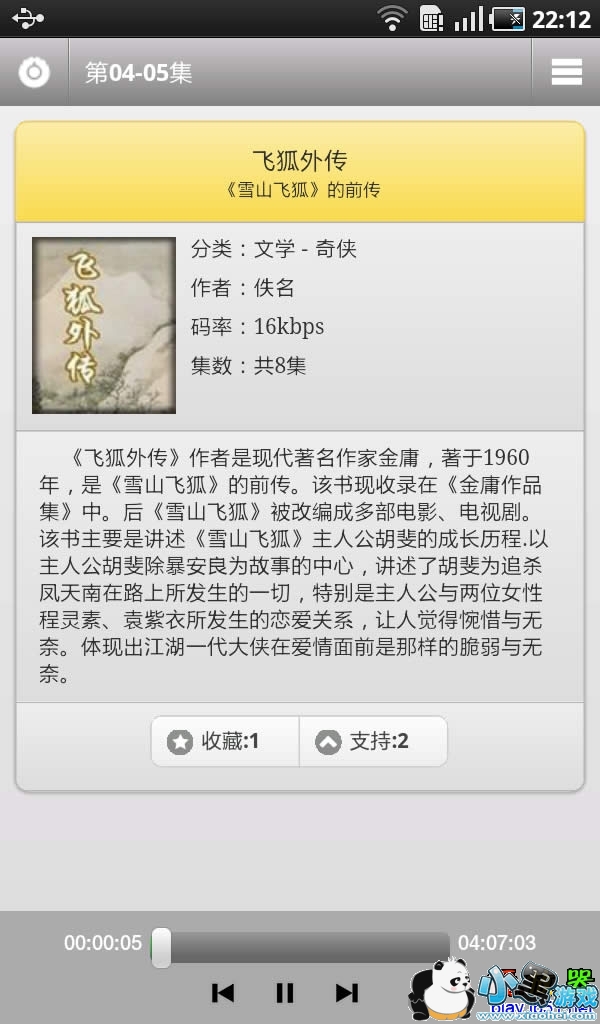Tap the circular app icon in header
This screenshot has height=1024, width=600.
[x=34, y=72]
